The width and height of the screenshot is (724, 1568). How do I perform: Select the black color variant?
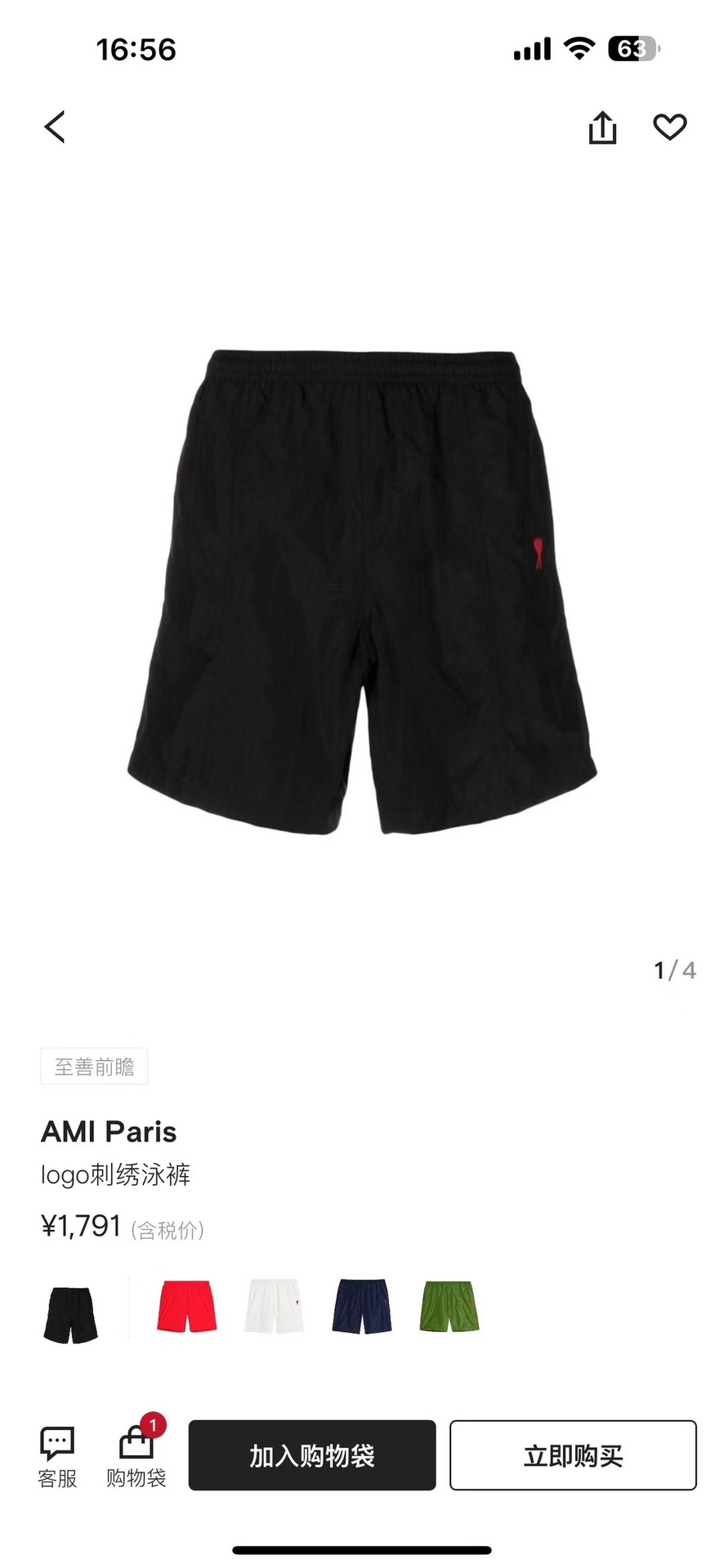click(70, 1314)
